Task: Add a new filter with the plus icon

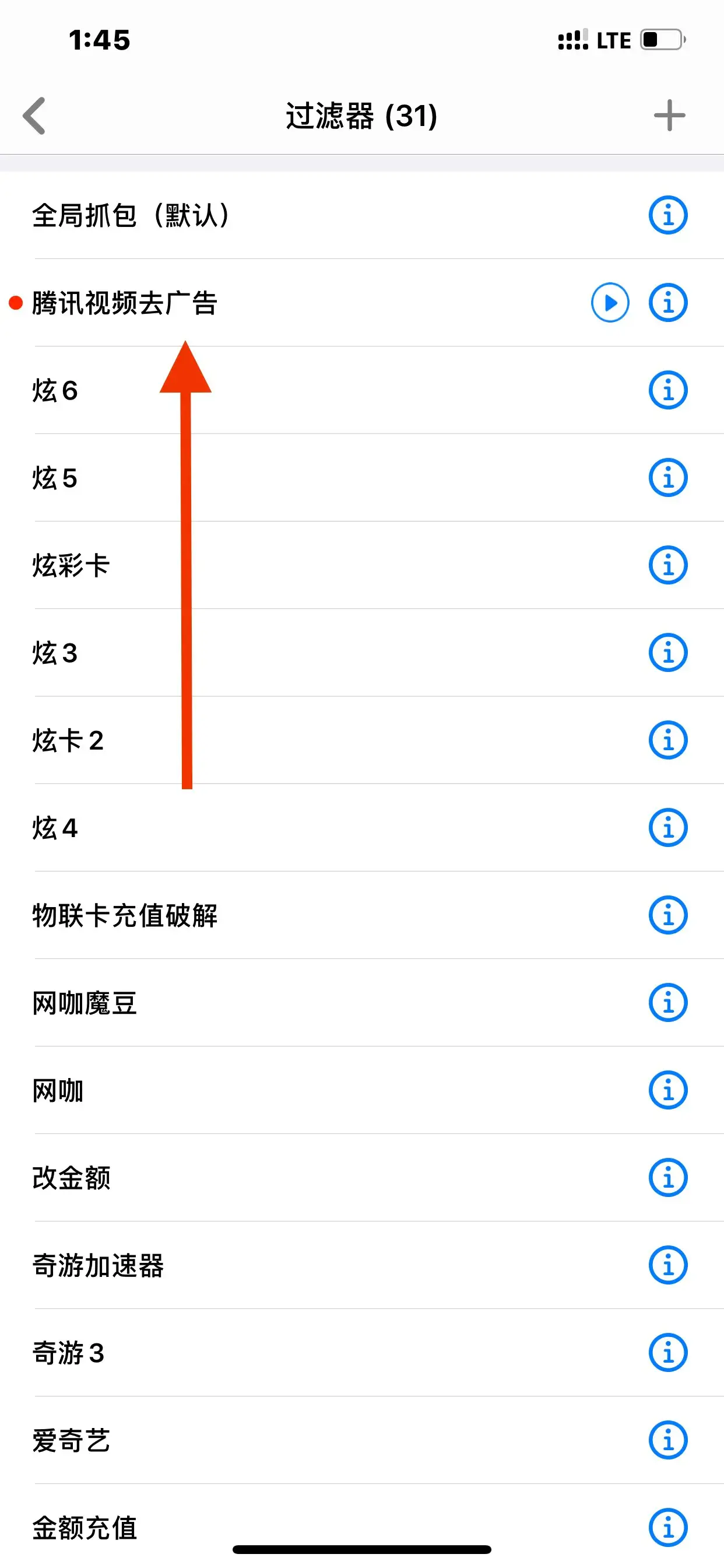Action: (669, 116)
